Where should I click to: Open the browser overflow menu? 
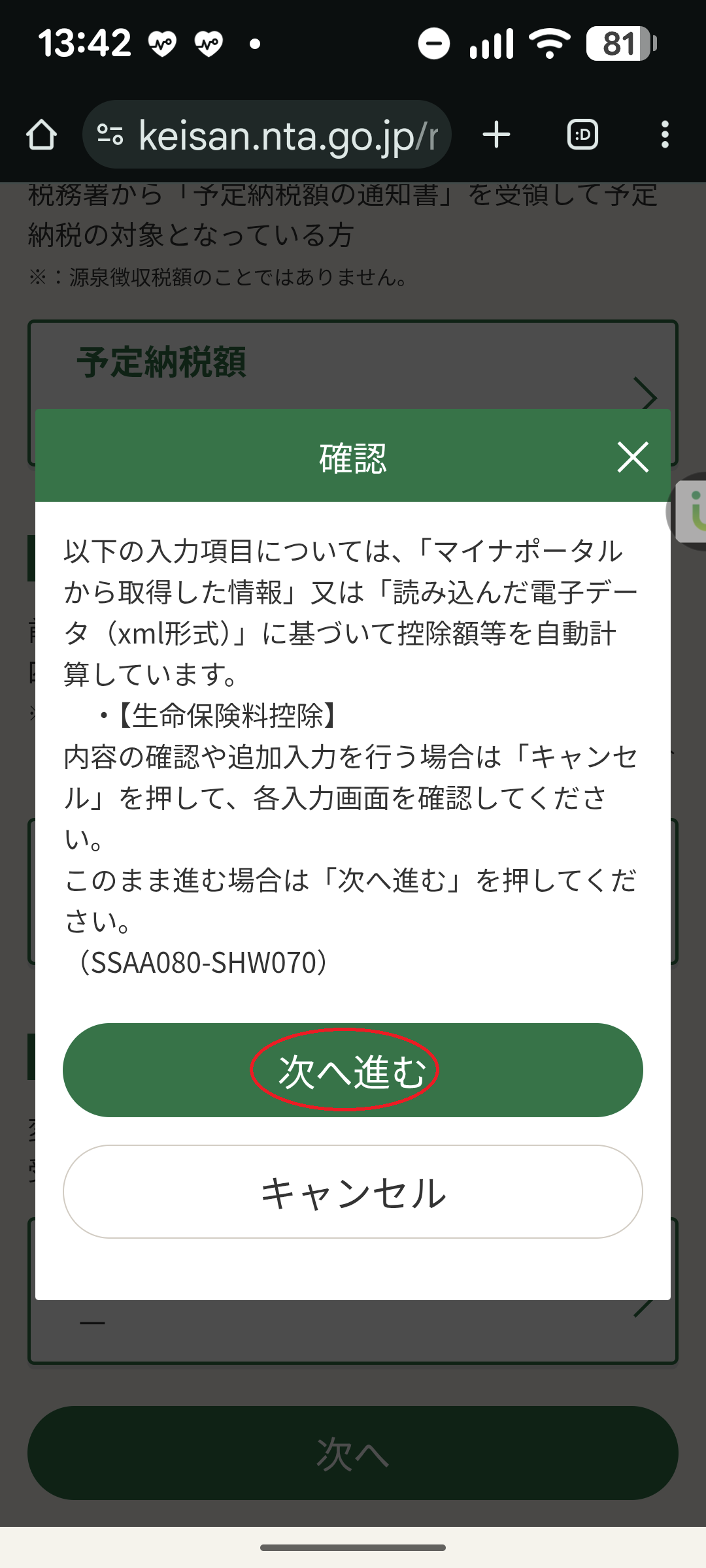click(665, 135)
